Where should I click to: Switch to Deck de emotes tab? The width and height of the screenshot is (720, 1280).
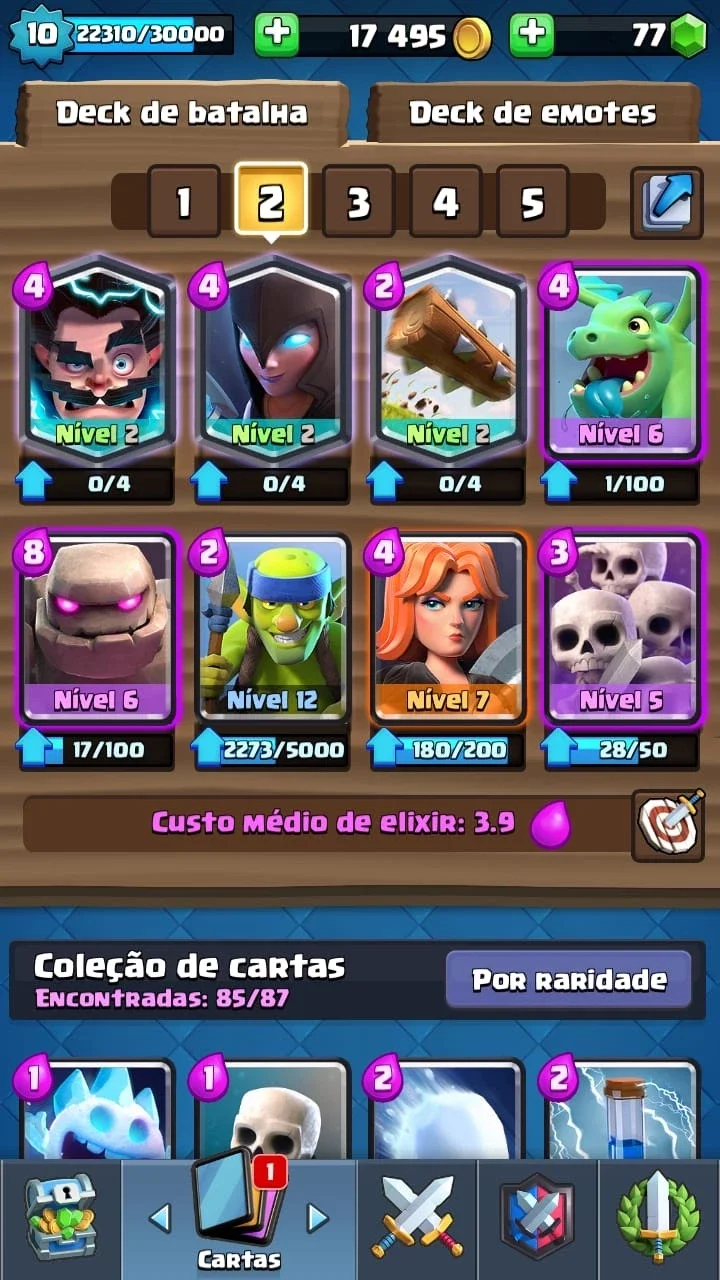pos(533,113)
